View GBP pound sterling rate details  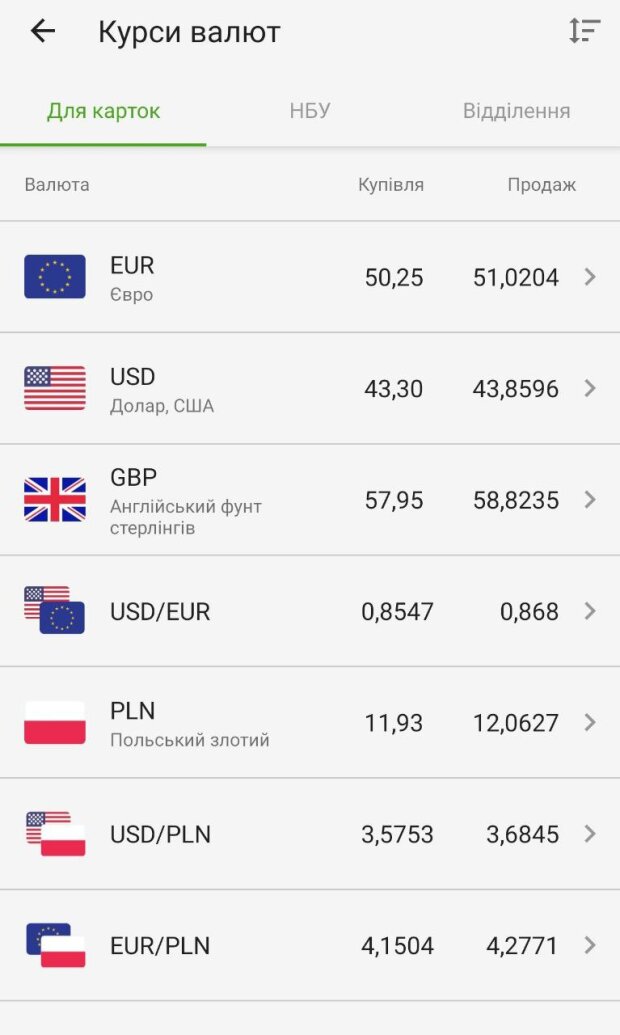pyautogui.click(x=310, y=499)
